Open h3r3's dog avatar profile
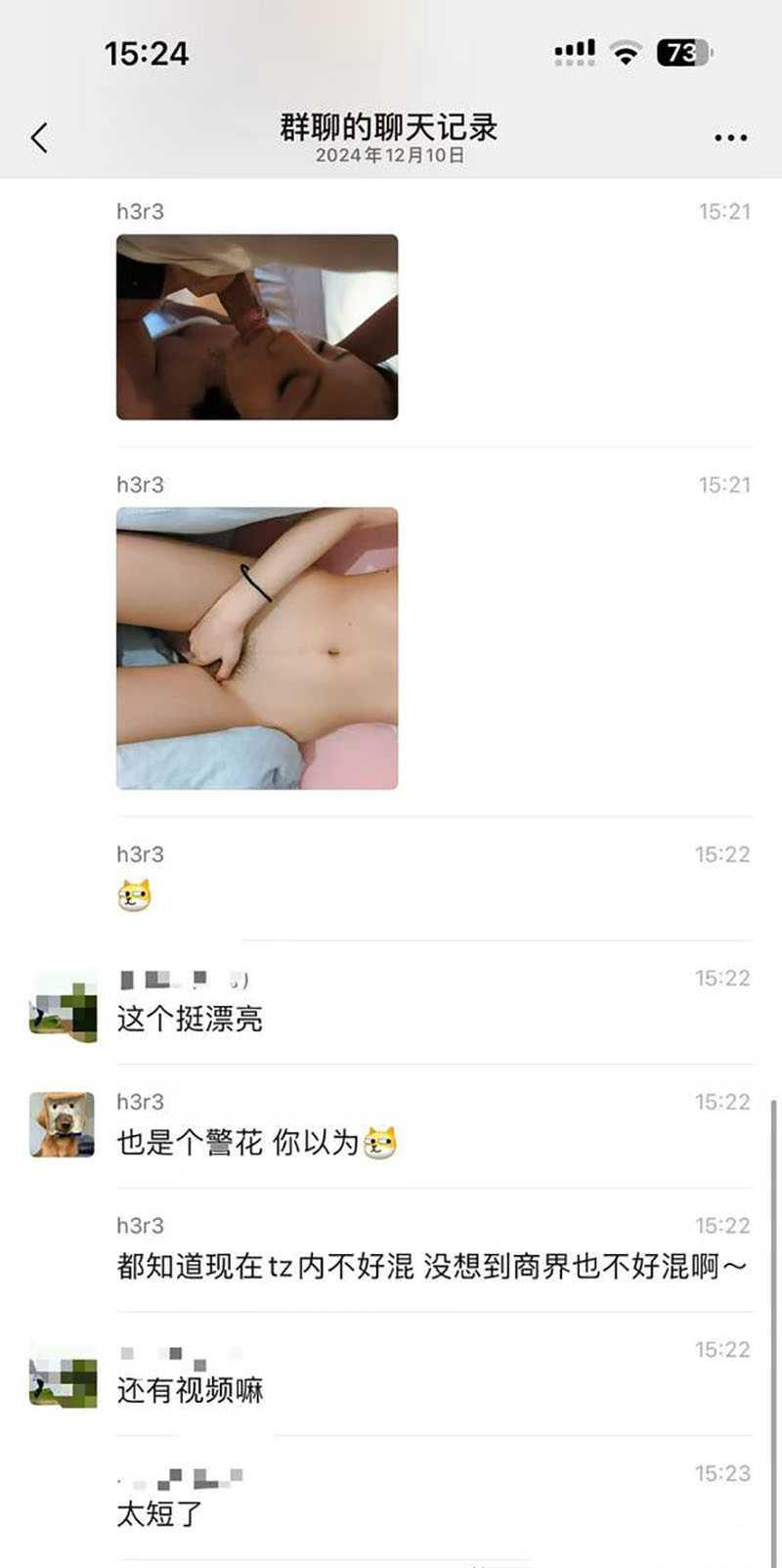Viewport: 782px width, 1568px height. (x=63, y=1124)
